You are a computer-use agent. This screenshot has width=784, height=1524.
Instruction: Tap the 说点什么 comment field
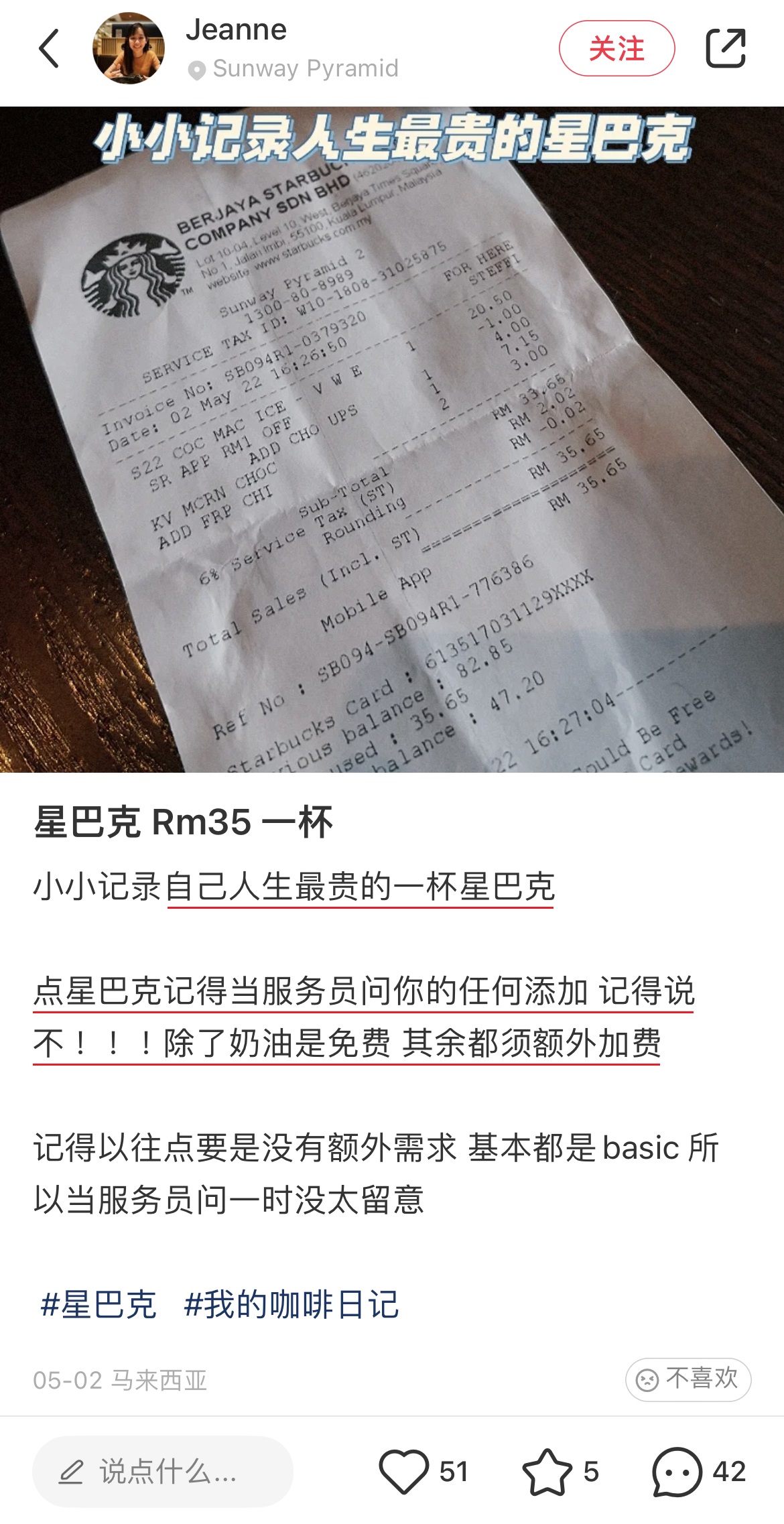click(x=163, y=1472)
